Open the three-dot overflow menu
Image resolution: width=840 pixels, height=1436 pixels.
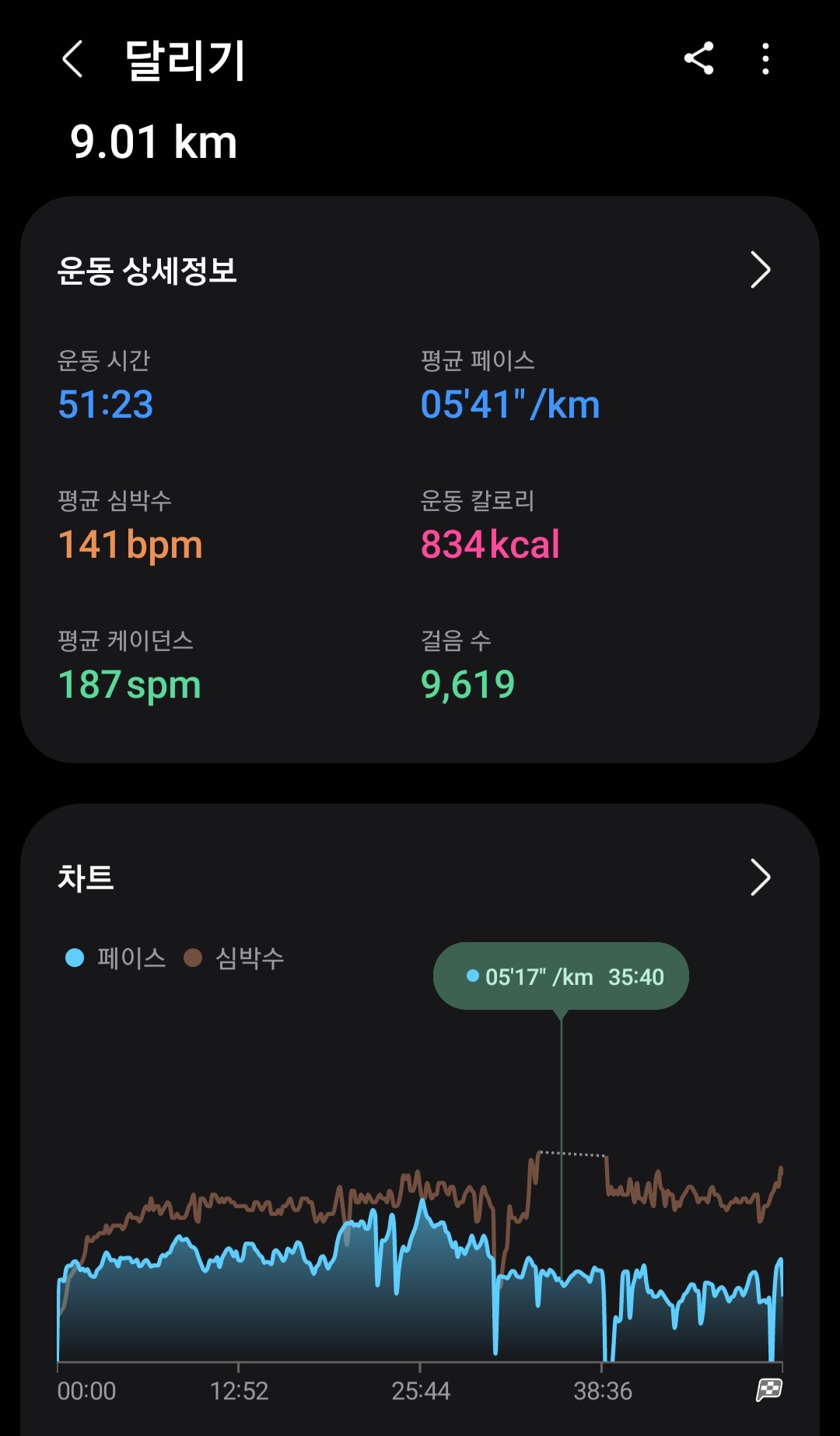point(766,58)
